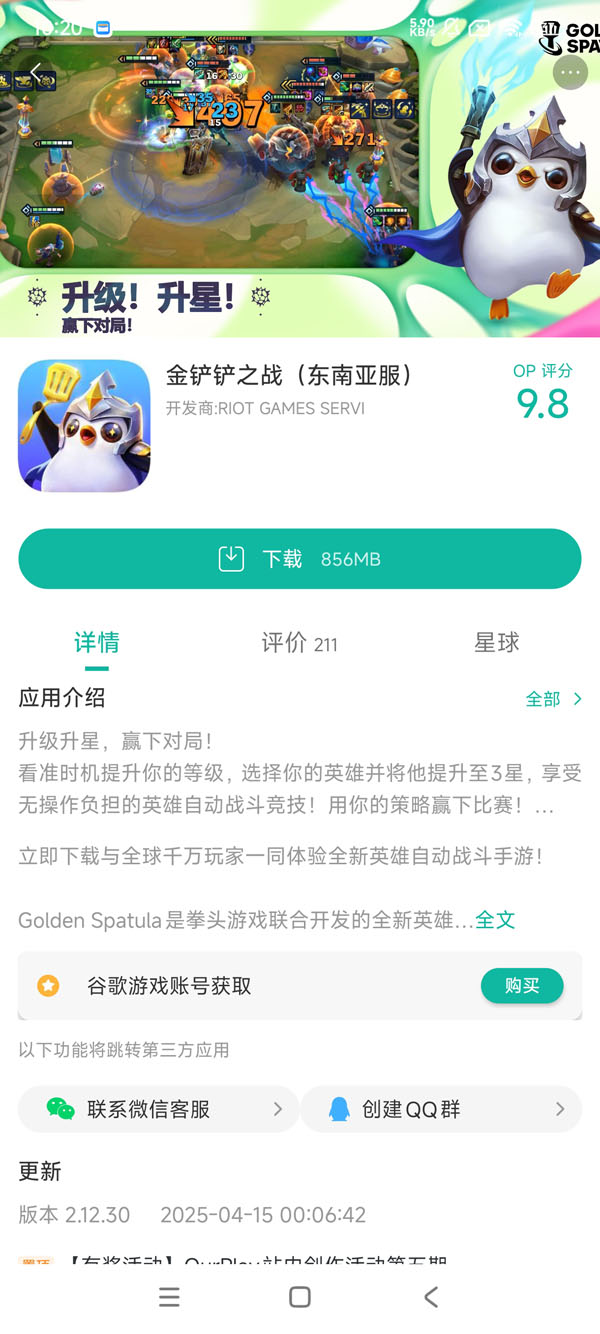Expand description with 全文 link

click(x=495, y=920)
